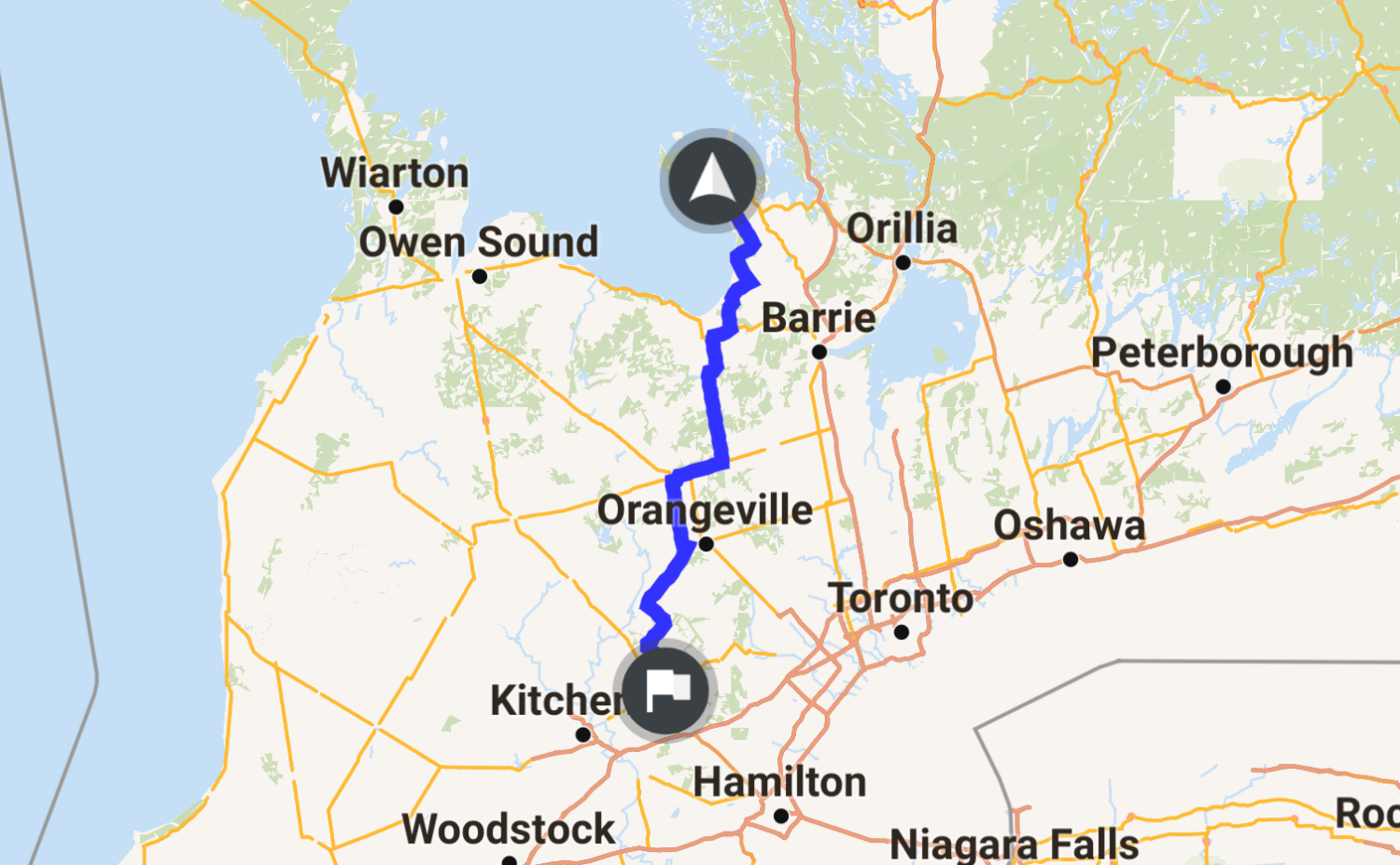
Task: Tap the current location arrow marker
Action: tap(712, 179)
